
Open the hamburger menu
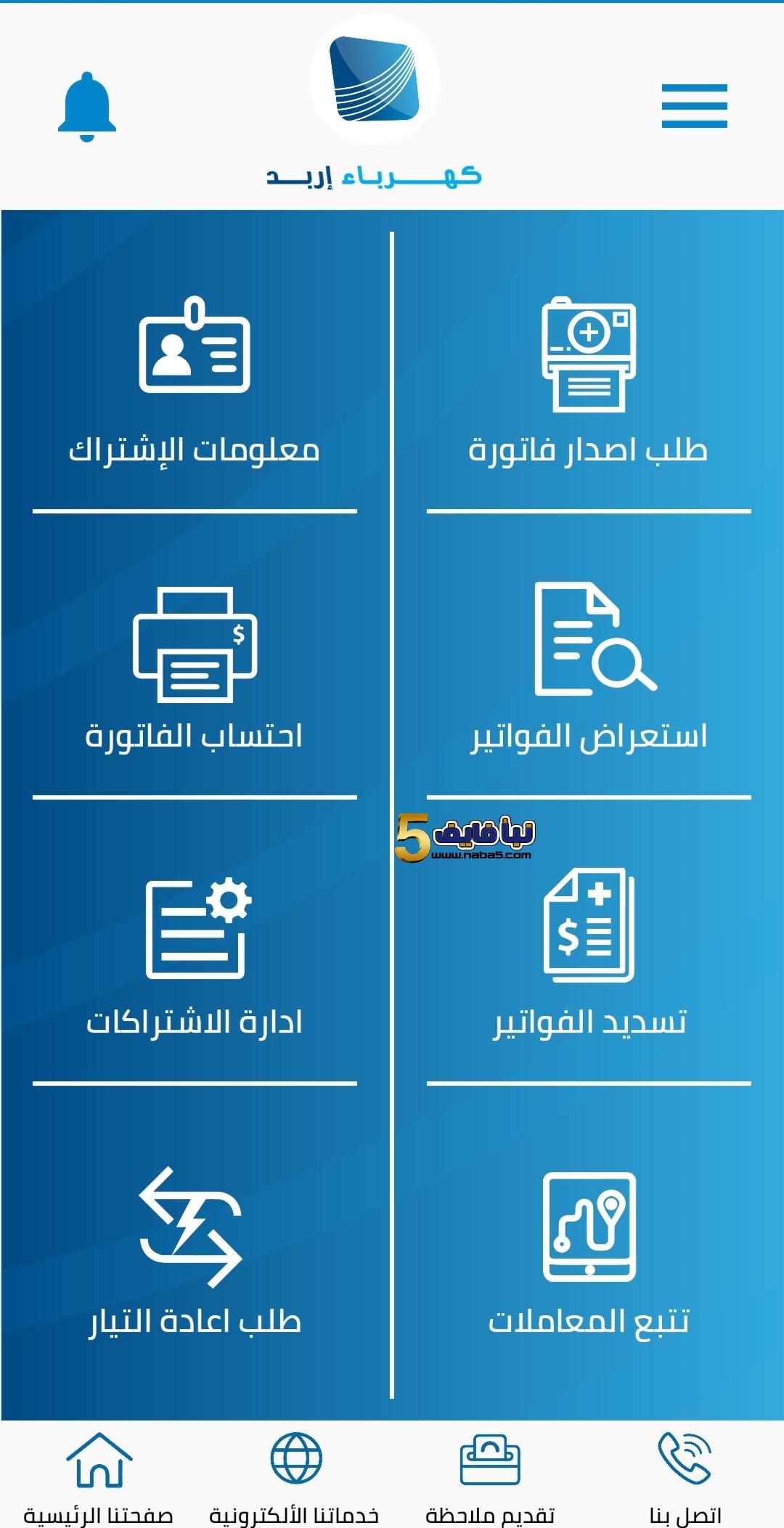pyautogui.click(x=694, y=106)
